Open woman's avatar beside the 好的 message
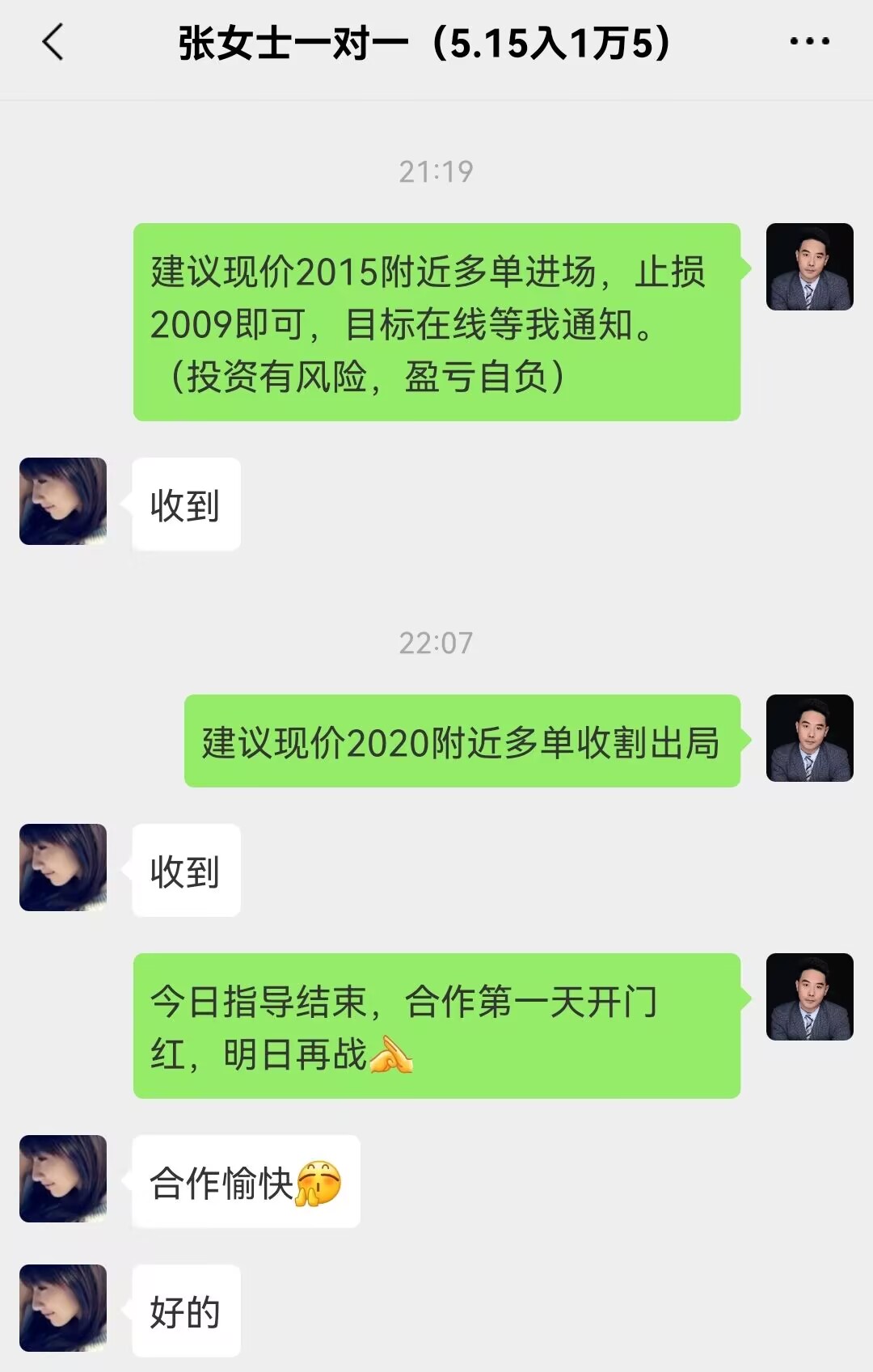Screen dimensions: 873x1372 pyautogui.click(x=63, y=1307)
